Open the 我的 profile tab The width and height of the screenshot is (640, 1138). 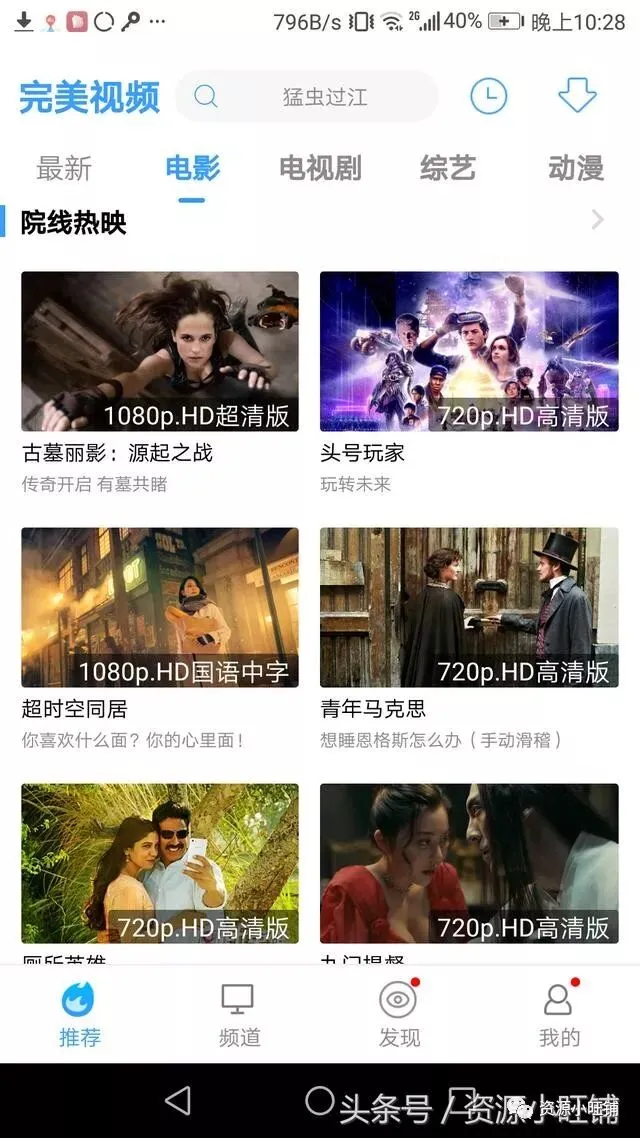(559, 1014)
